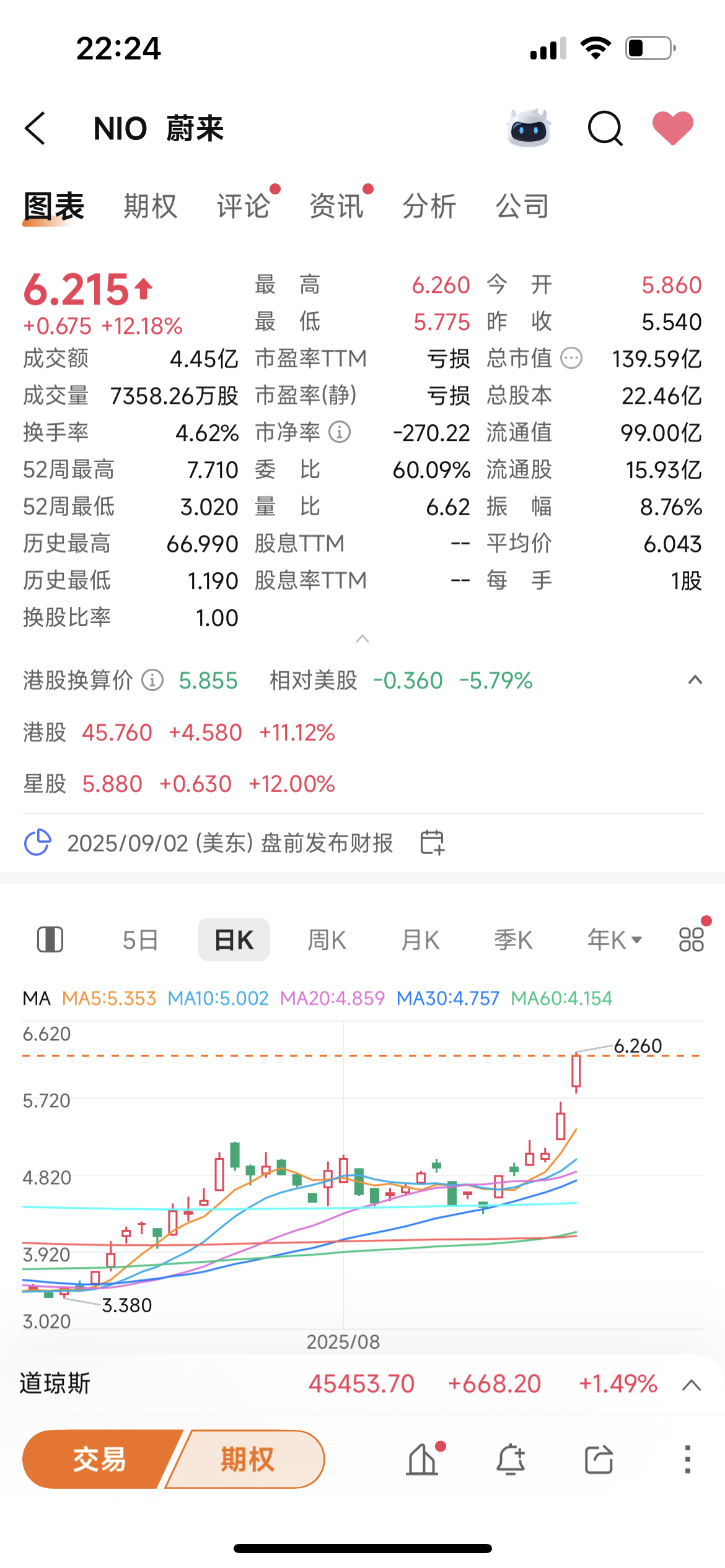Screen dimensions: 725x1568
Task: Open the price alert bell icon
Action: pos(511,1460)
